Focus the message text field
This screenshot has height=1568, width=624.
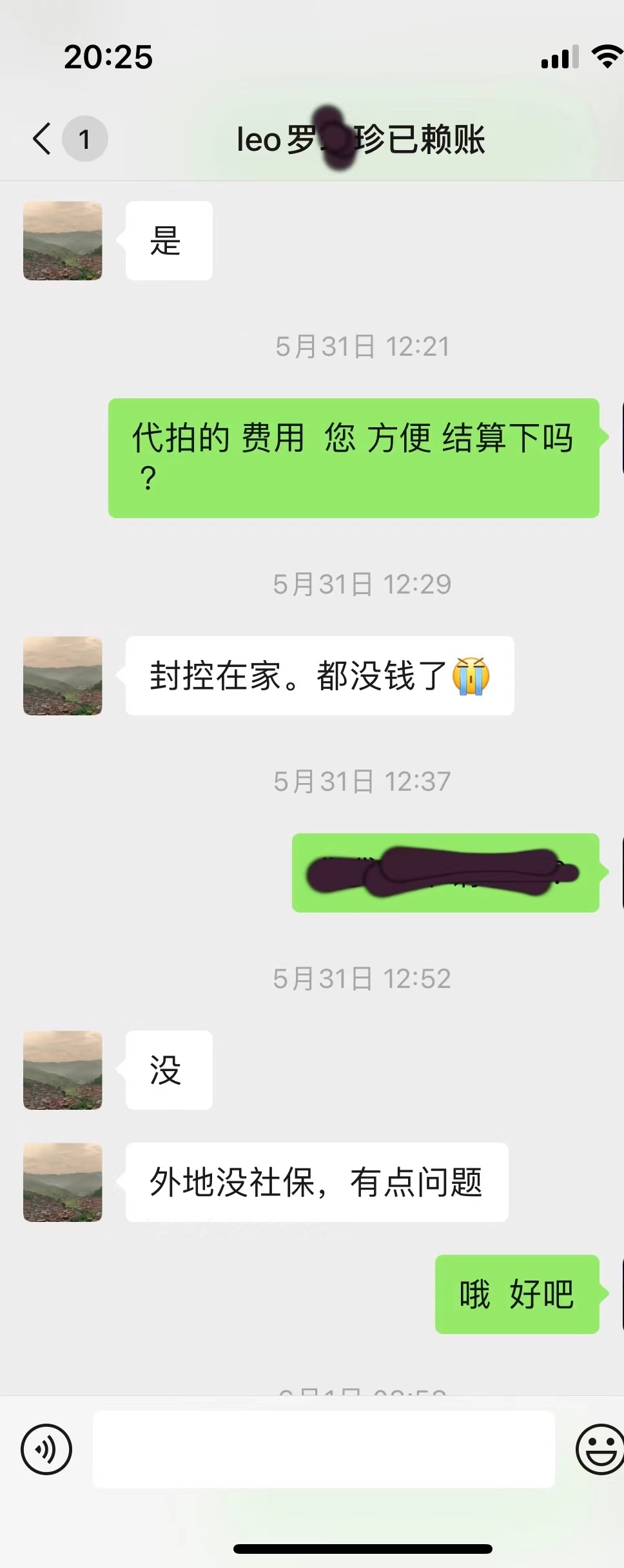pos(324,1450)
